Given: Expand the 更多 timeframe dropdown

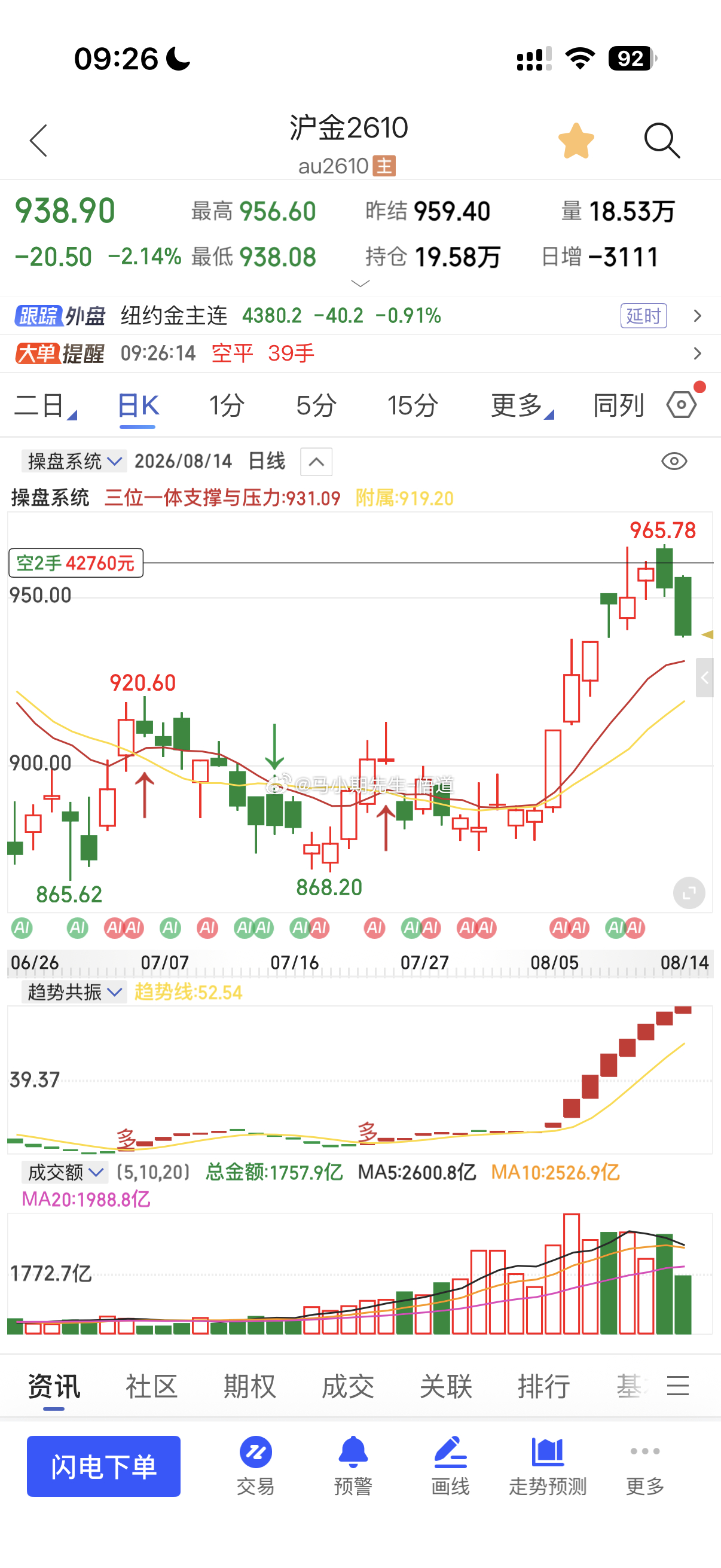Looking at the screenshot, I should (x=521, y=405).
